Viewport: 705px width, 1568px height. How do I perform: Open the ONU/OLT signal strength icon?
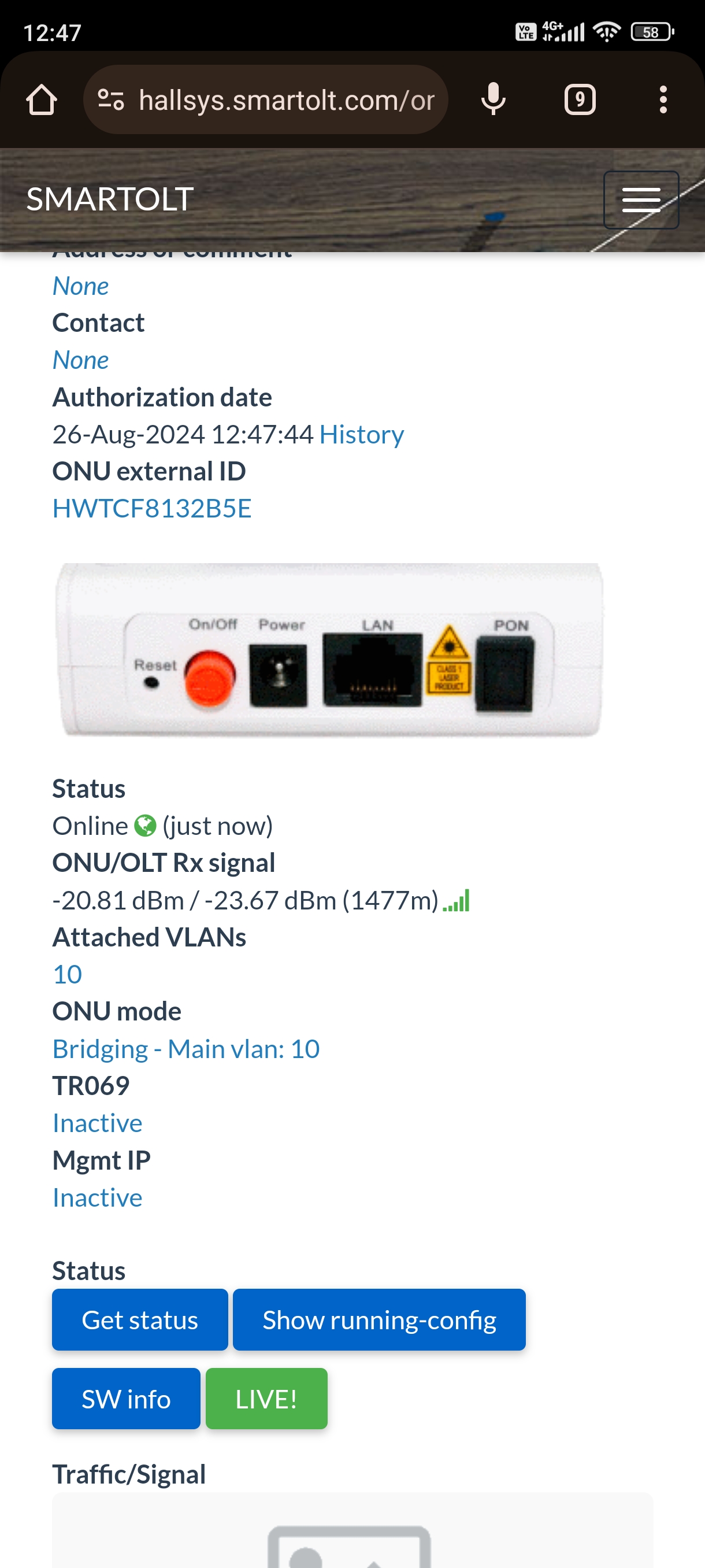tap(456, 901)
